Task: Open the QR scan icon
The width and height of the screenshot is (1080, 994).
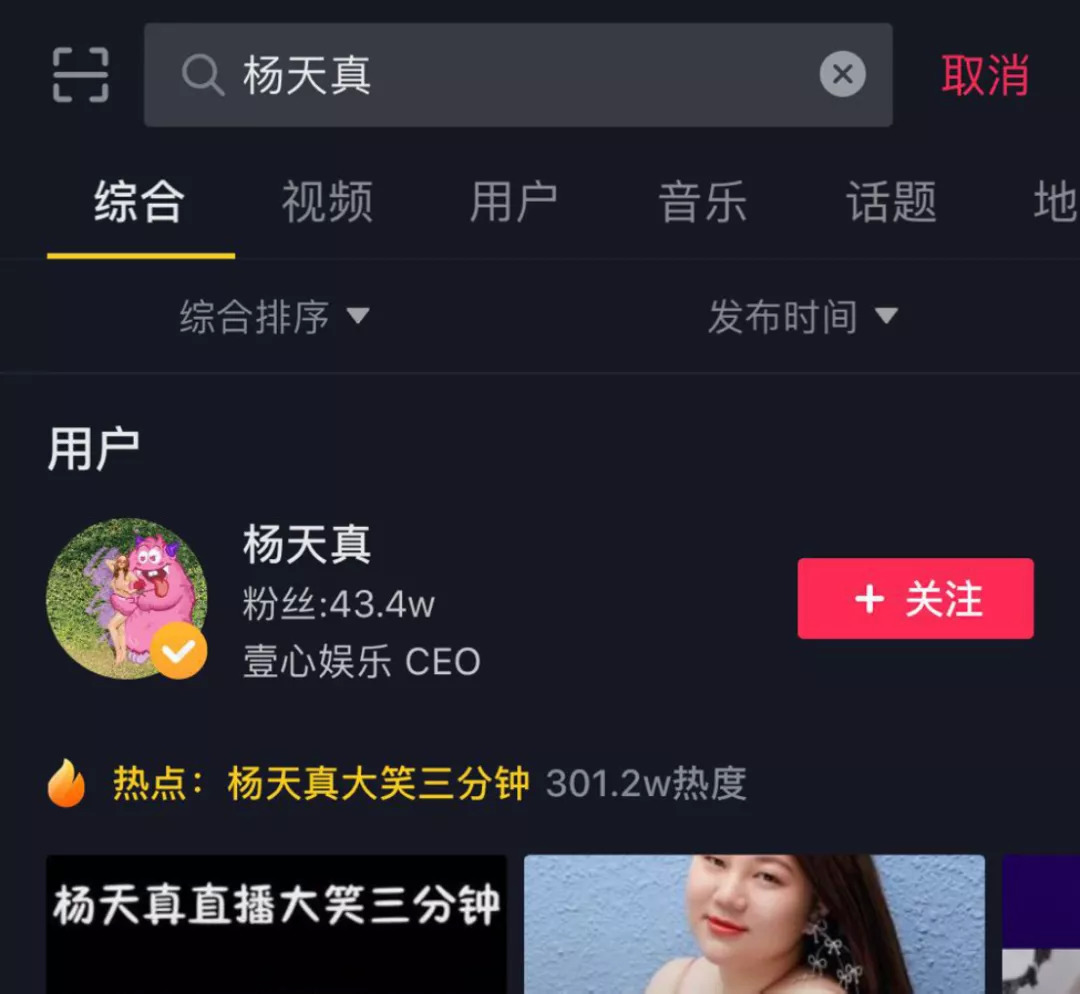Action: coord(80,75)
